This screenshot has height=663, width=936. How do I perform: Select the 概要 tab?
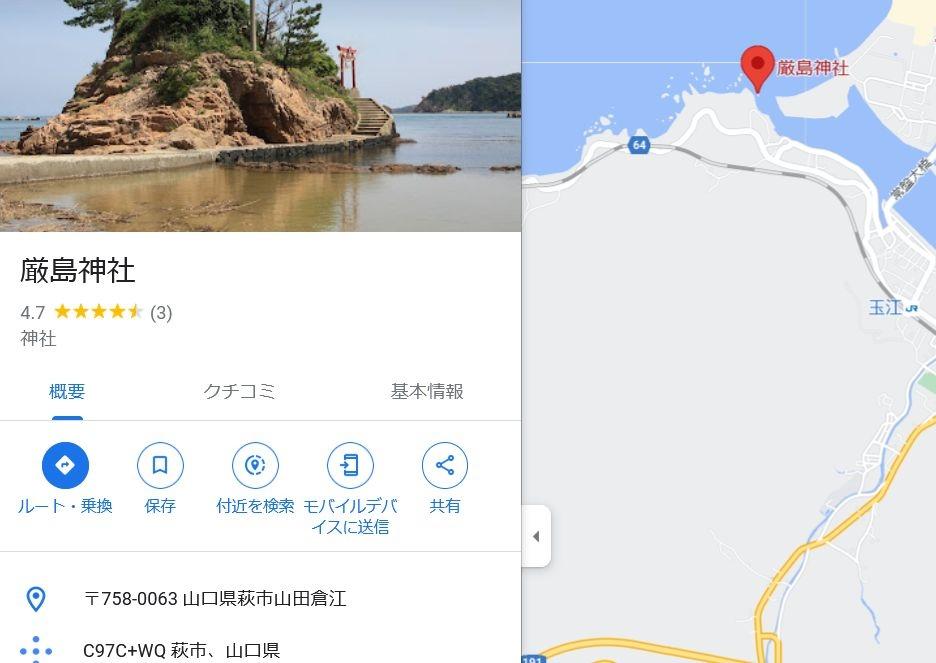click(x=67, y=391)
